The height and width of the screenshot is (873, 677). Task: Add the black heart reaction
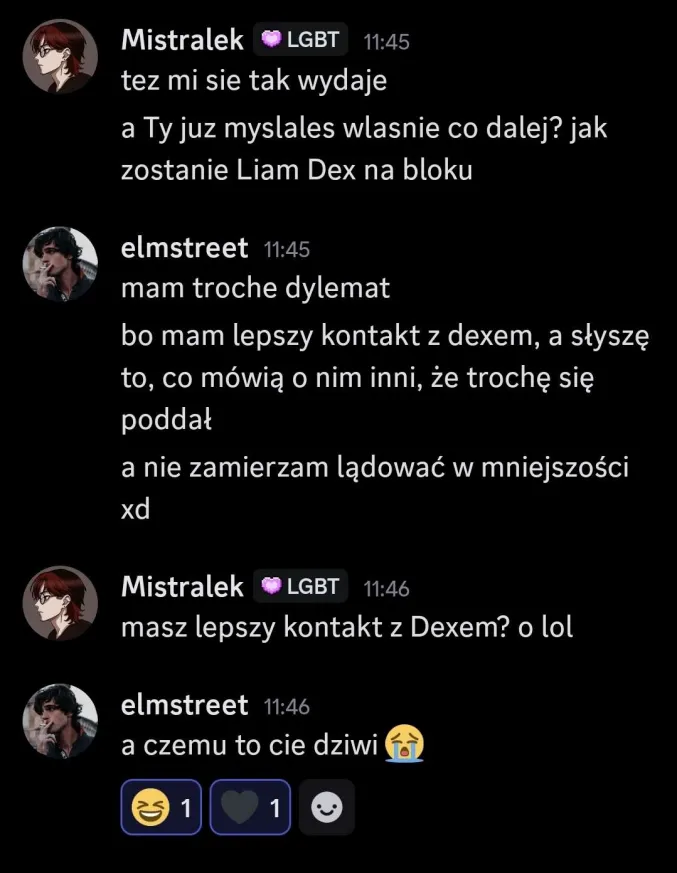(250, 807)
